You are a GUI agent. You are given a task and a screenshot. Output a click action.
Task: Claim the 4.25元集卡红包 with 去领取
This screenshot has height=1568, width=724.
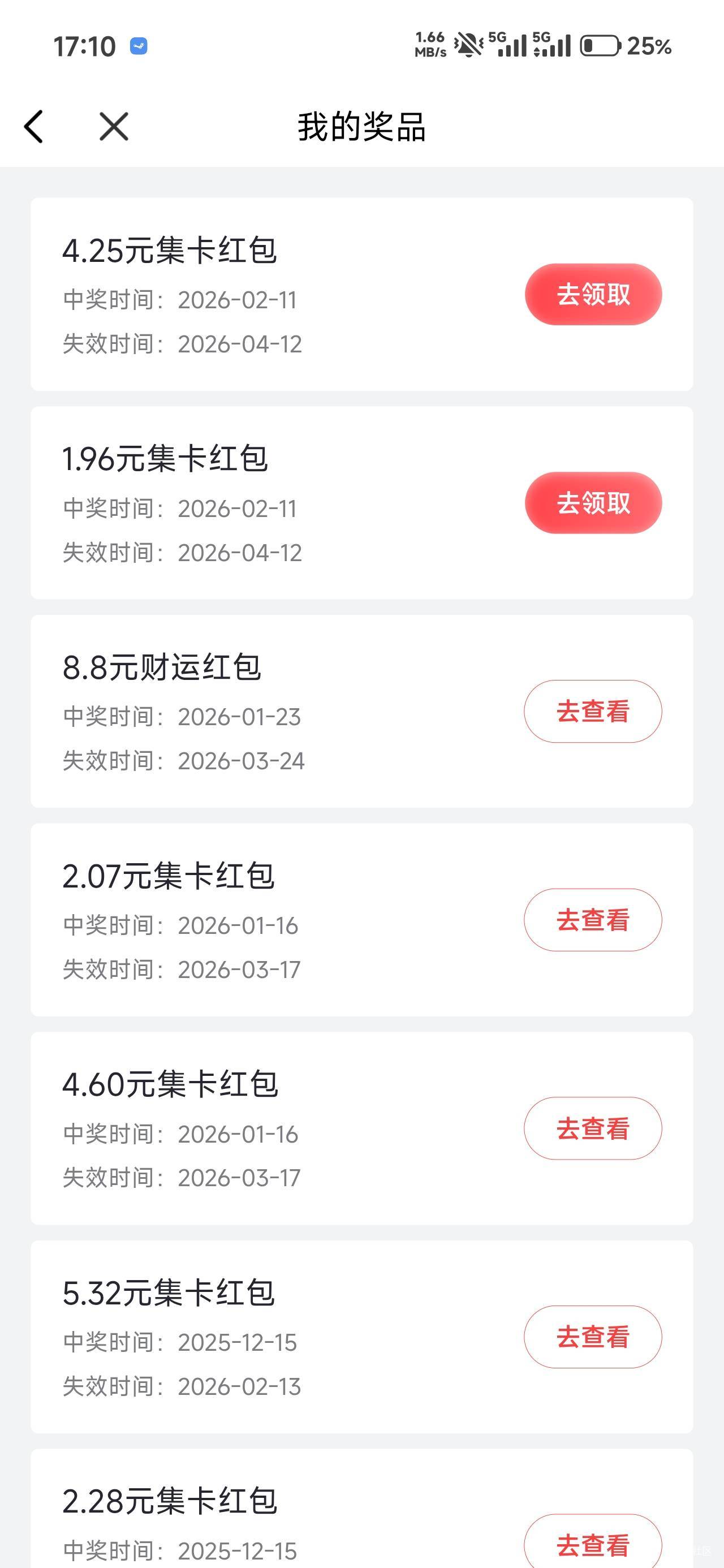coord(593,295)
